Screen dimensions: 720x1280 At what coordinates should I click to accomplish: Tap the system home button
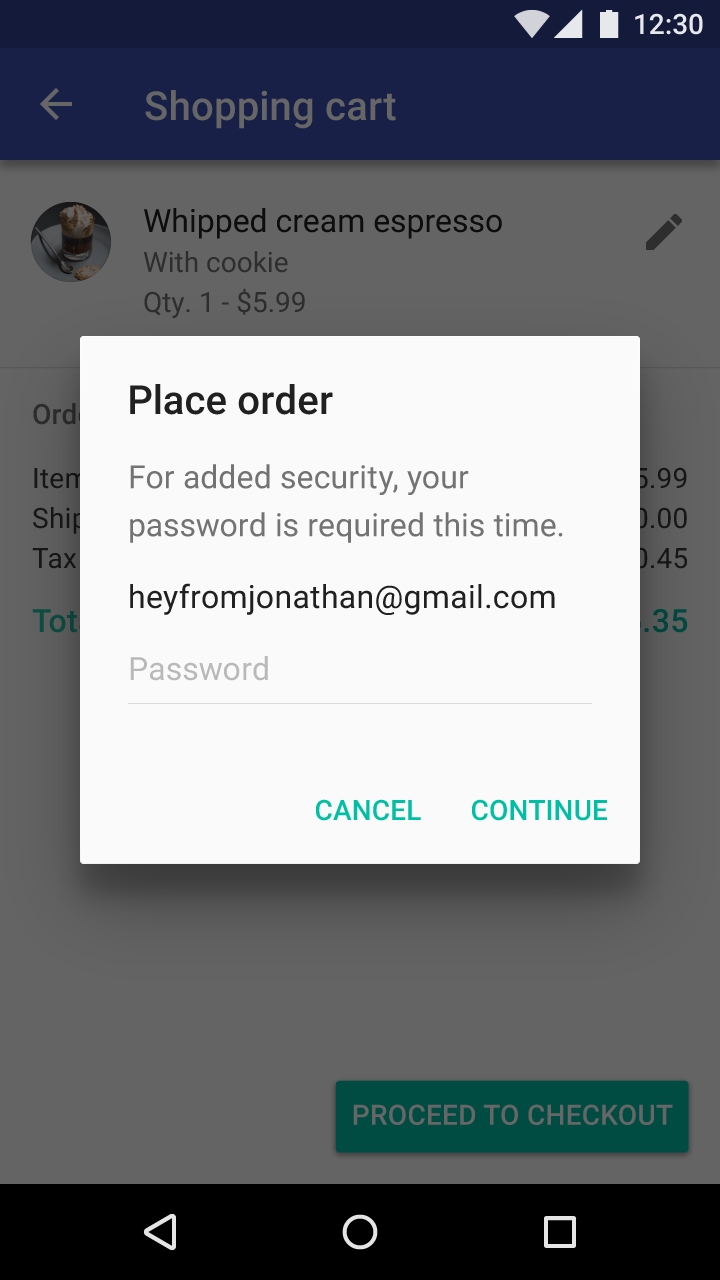pos(360,1232)
